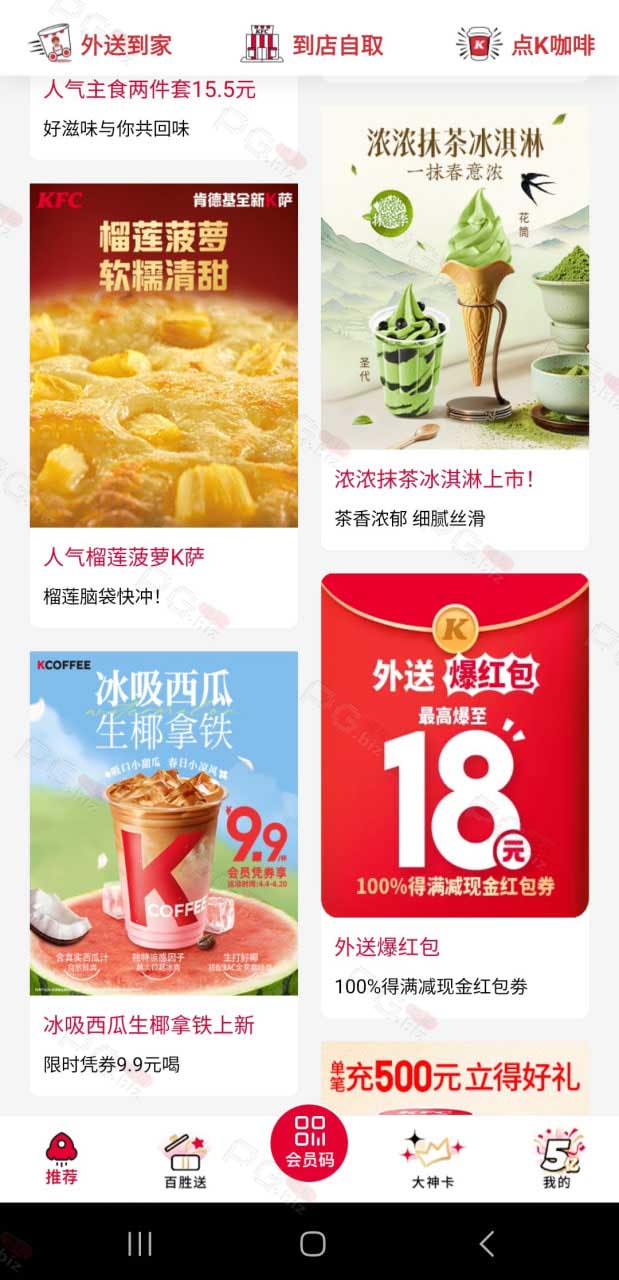Switch to the 推荐 tab
Image resolution: width=619 pixels, height=1280 pixels.
click(x=62, y=1160)
